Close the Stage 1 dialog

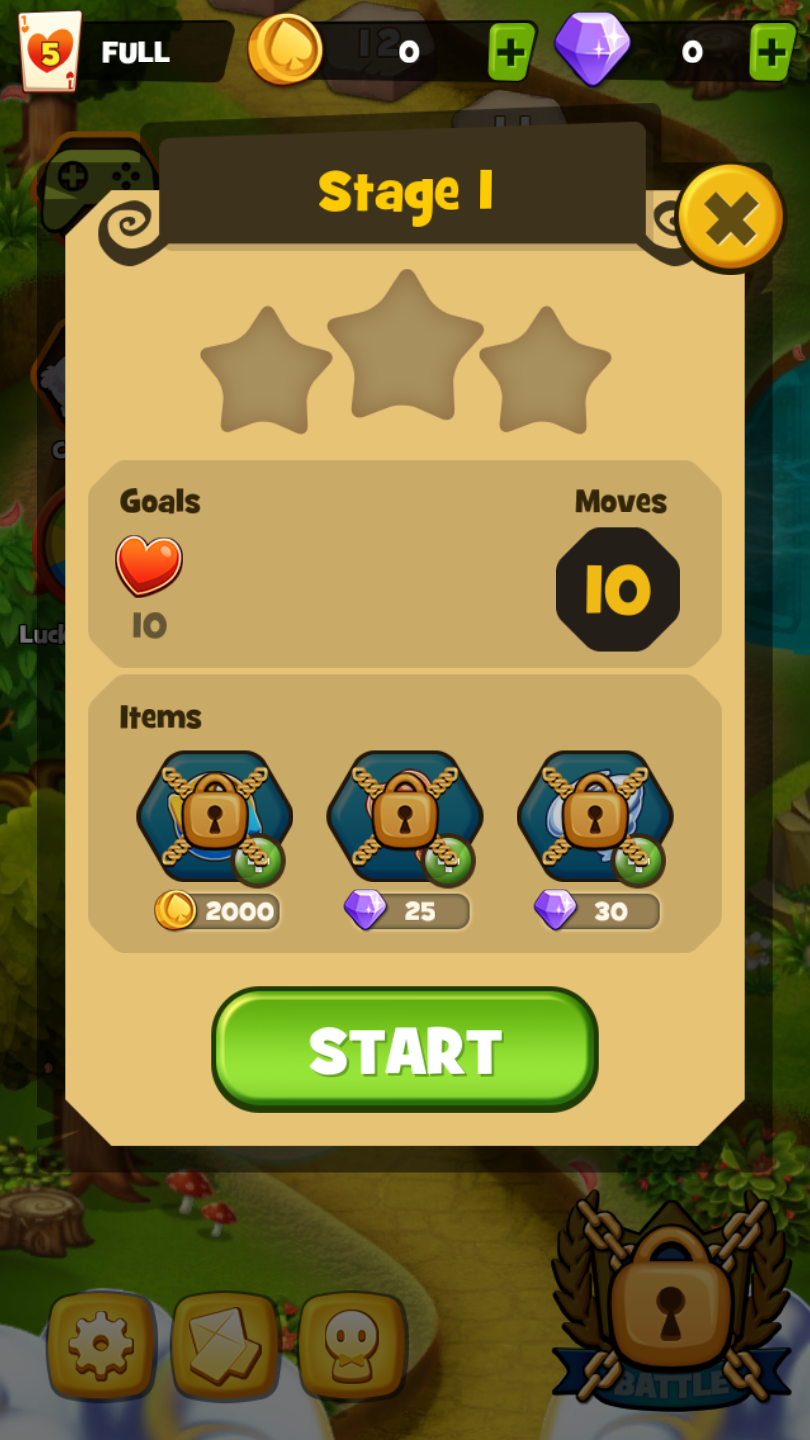point(731,217)
